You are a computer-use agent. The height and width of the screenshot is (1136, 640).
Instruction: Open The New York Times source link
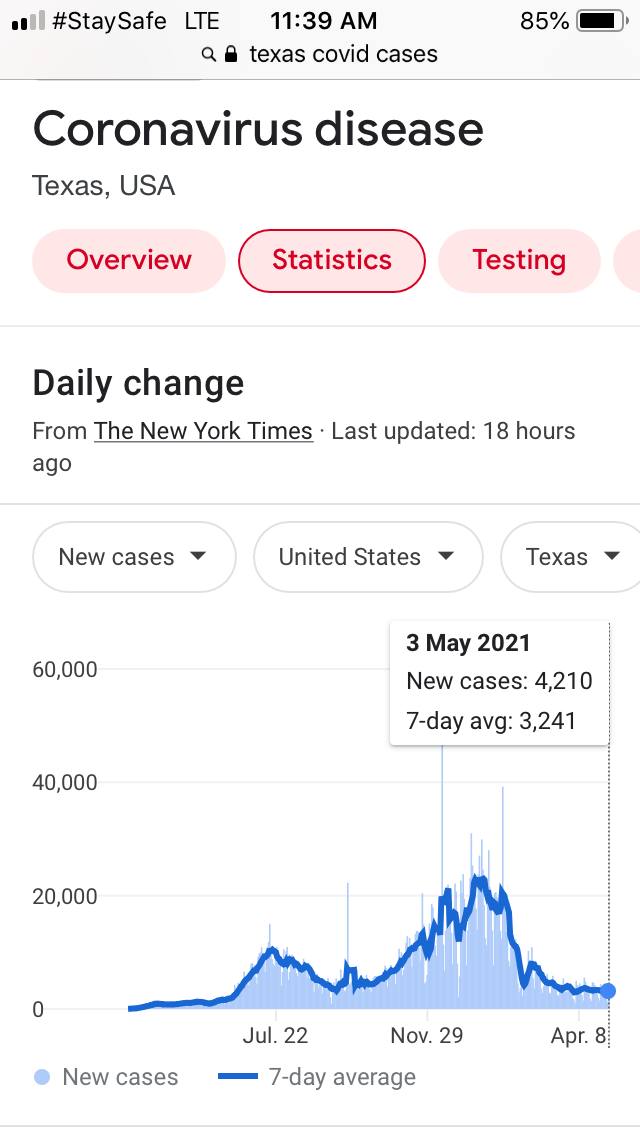[203, 431]
